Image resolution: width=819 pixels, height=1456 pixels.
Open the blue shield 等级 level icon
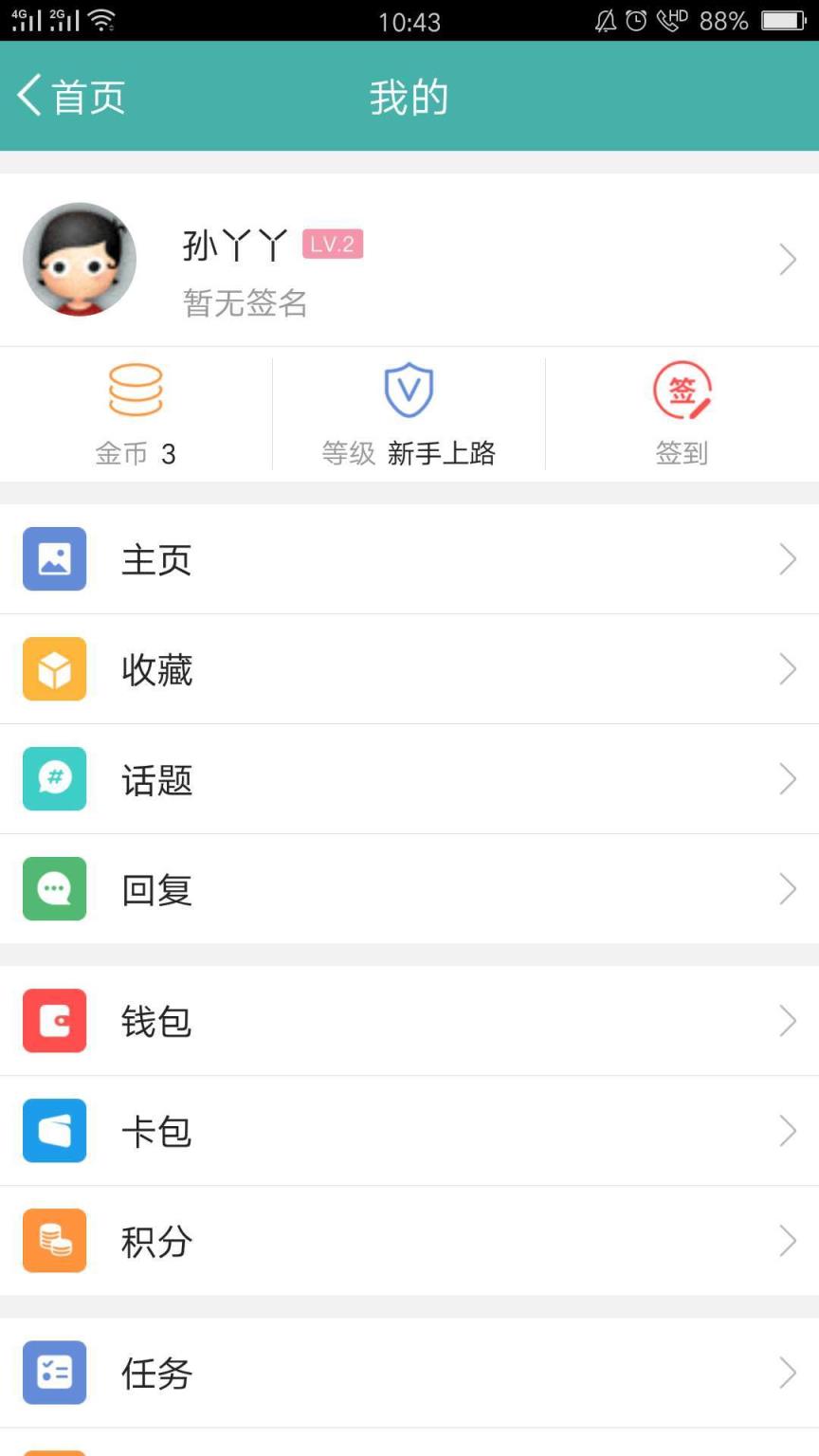[408, 389]
